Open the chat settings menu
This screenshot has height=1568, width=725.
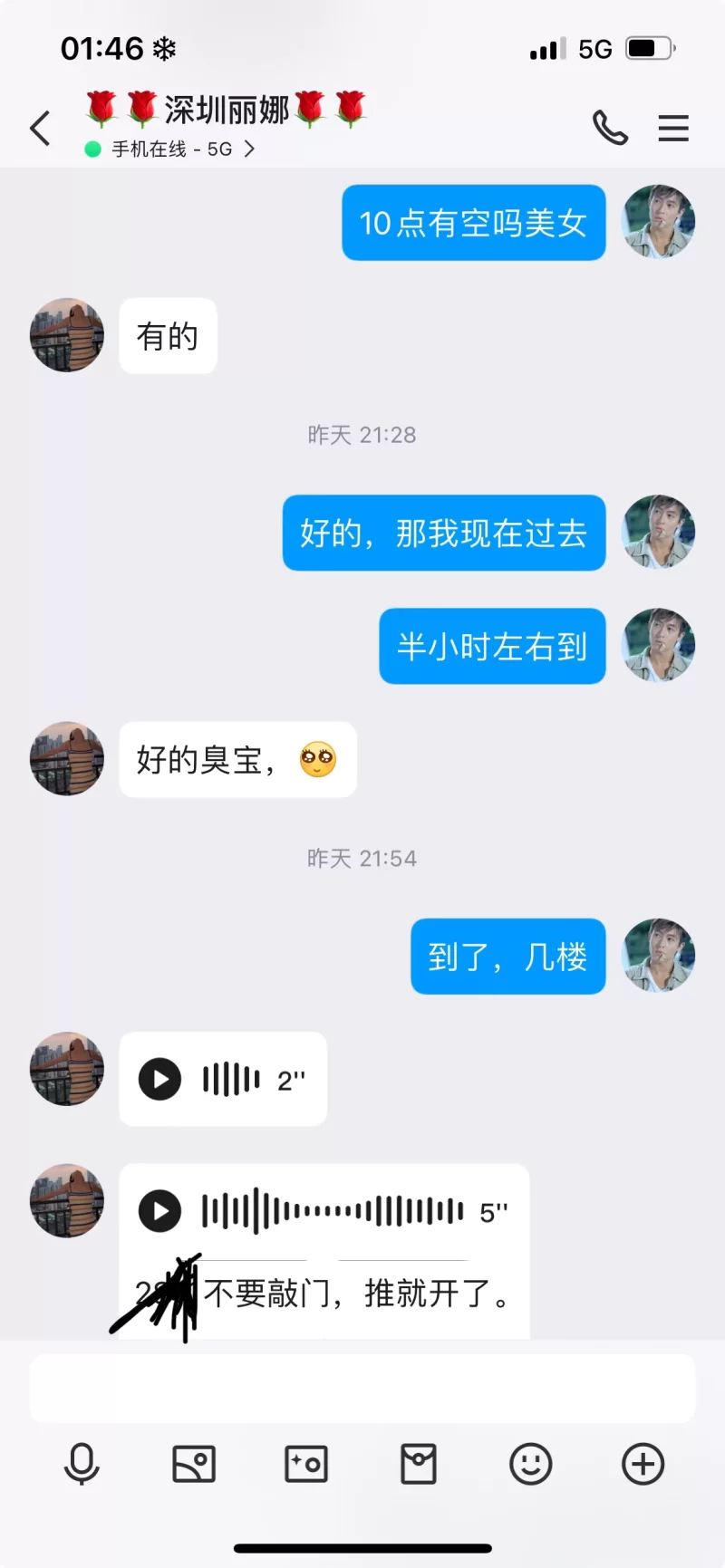tap(673, 128)
